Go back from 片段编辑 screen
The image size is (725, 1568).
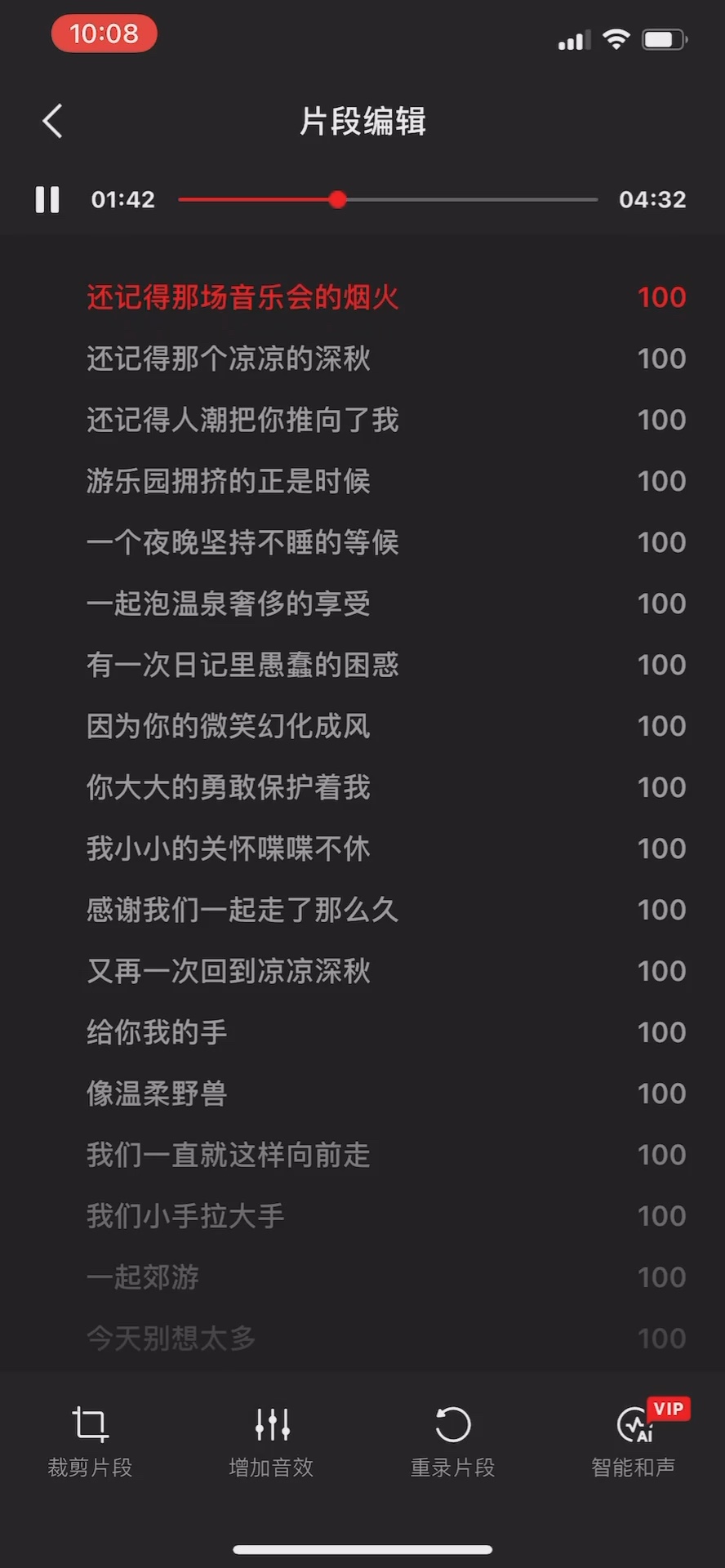53,122
